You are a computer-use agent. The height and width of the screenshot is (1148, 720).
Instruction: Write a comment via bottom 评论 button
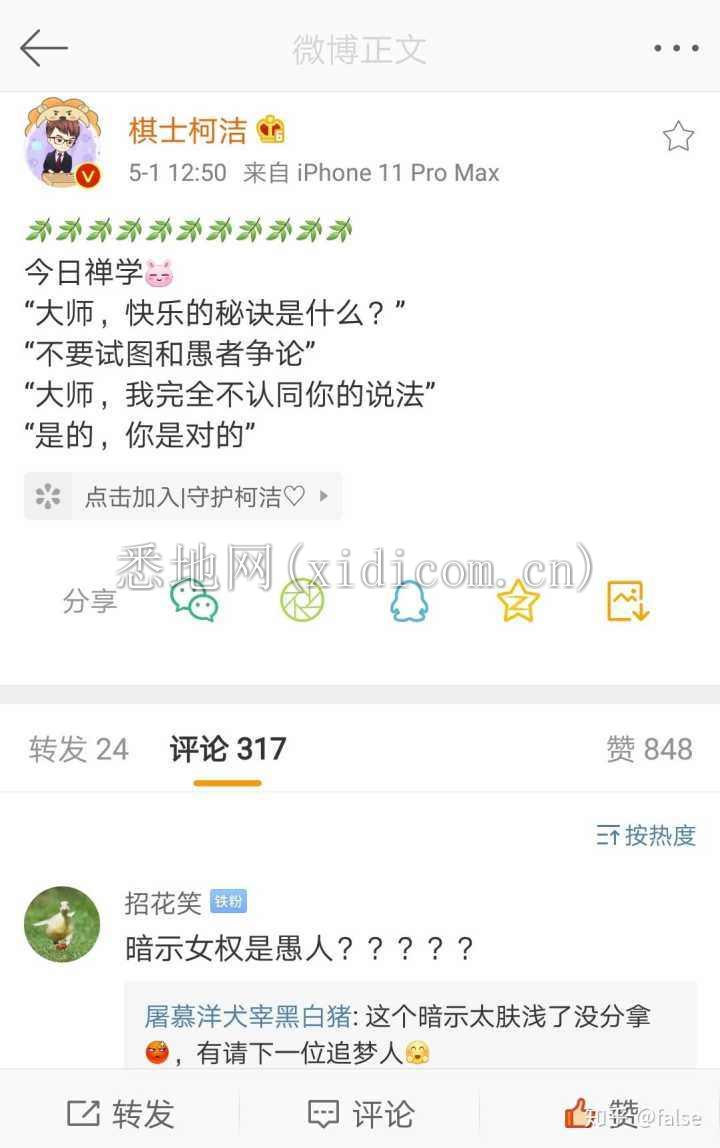360,1113
